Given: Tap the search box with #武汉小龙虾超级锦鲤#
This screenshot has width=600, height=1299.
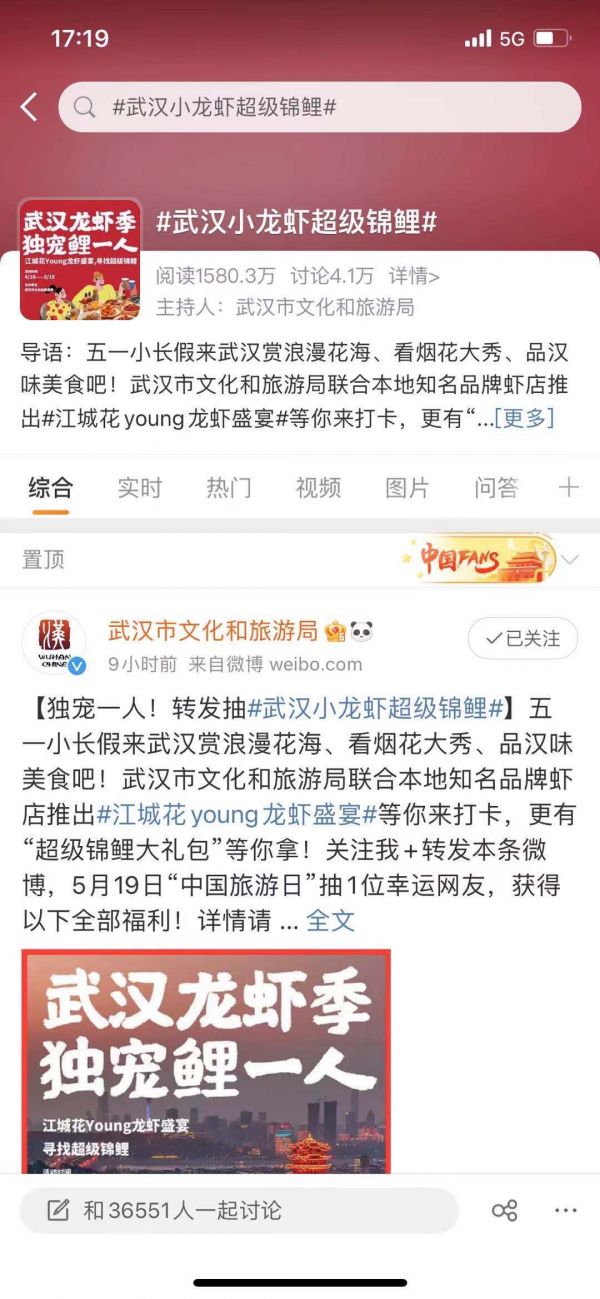Looking at the screenshot, I should click(320, 107).
